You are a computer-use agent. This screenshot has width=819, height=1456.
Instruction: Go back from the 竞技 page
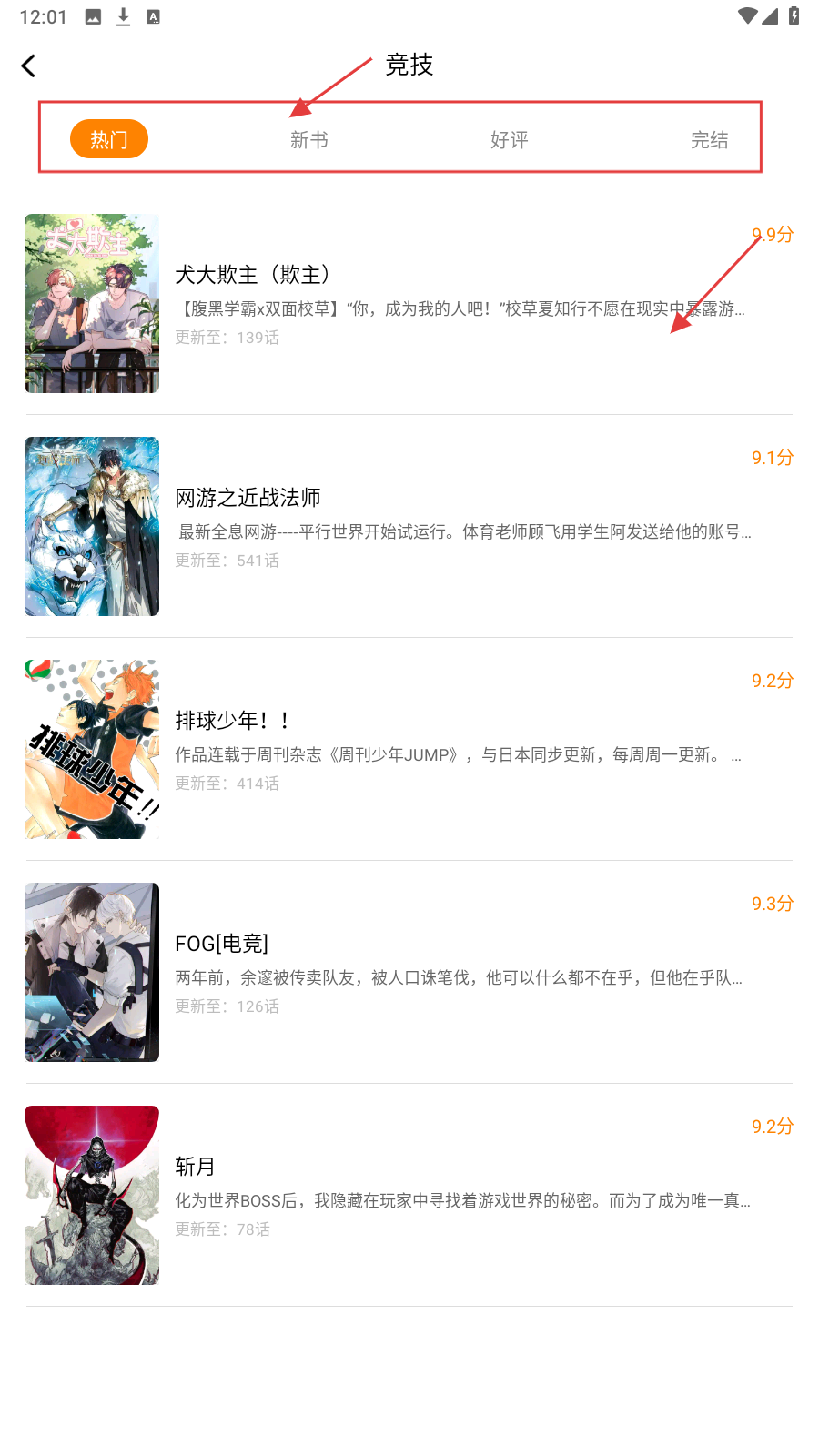pos(29,66)
